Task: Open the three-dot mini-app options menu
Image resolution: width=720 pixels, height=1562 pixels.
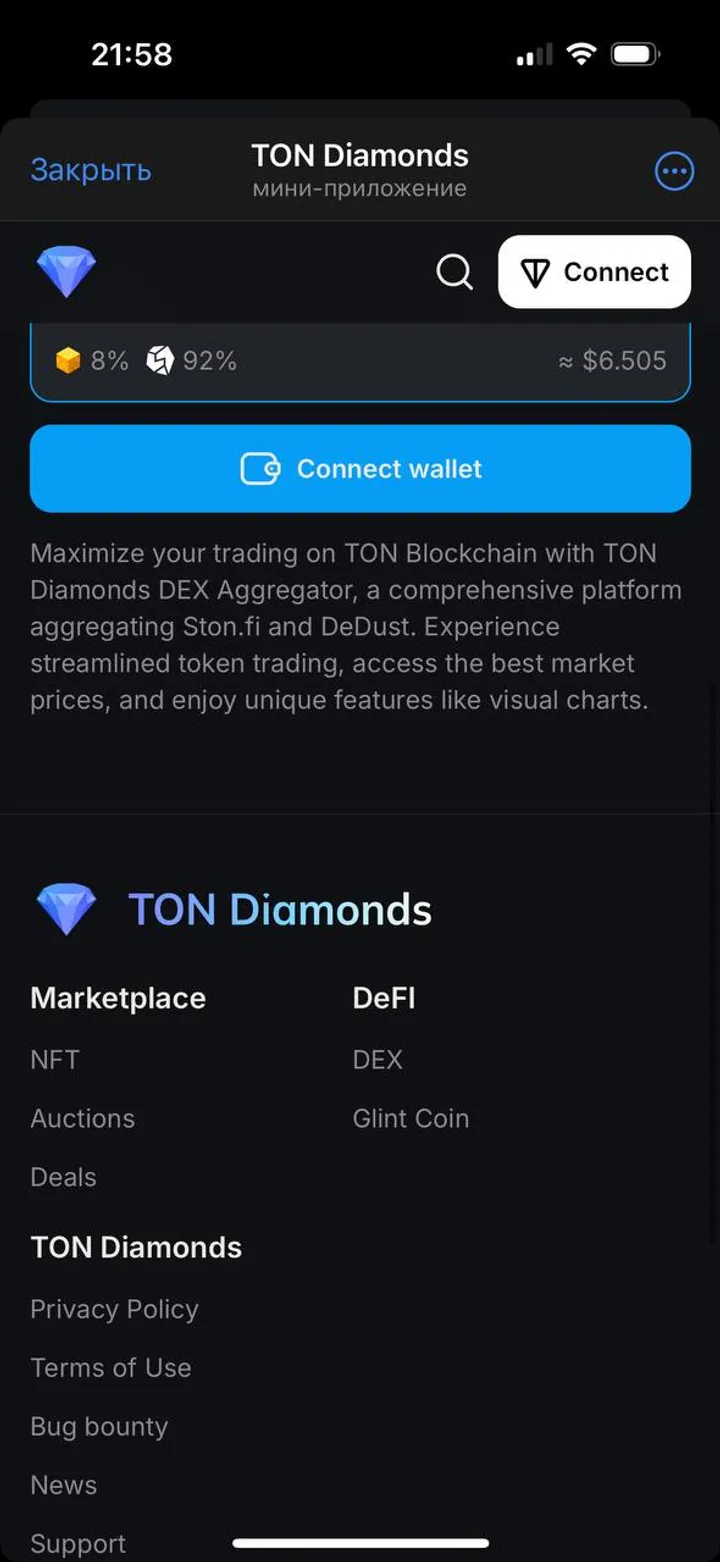Action: point(674,171)
